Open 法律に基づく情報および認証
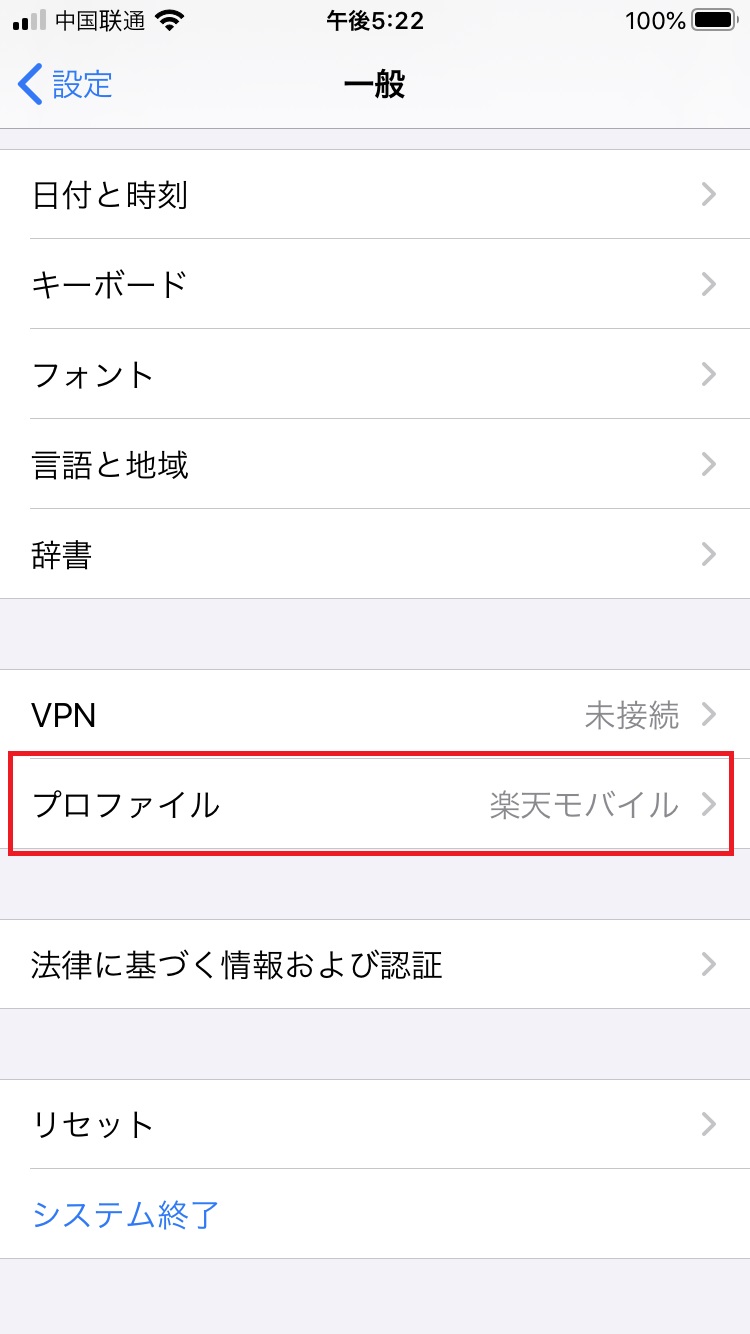The width and height of the screenshot is (750, 1334). (375, 964)
